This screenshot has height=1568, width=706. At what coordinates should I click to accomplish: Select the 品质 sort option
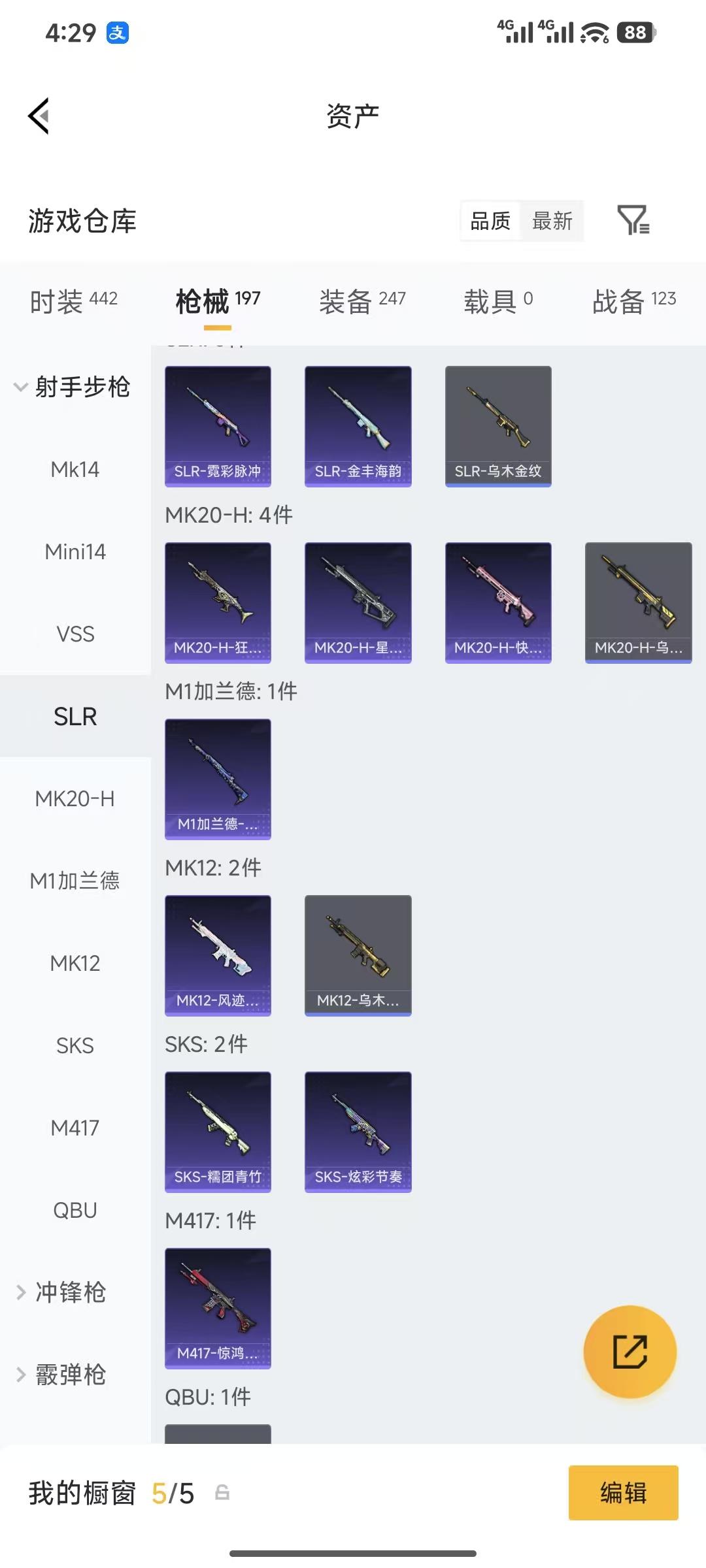click(x=490, y=221)
